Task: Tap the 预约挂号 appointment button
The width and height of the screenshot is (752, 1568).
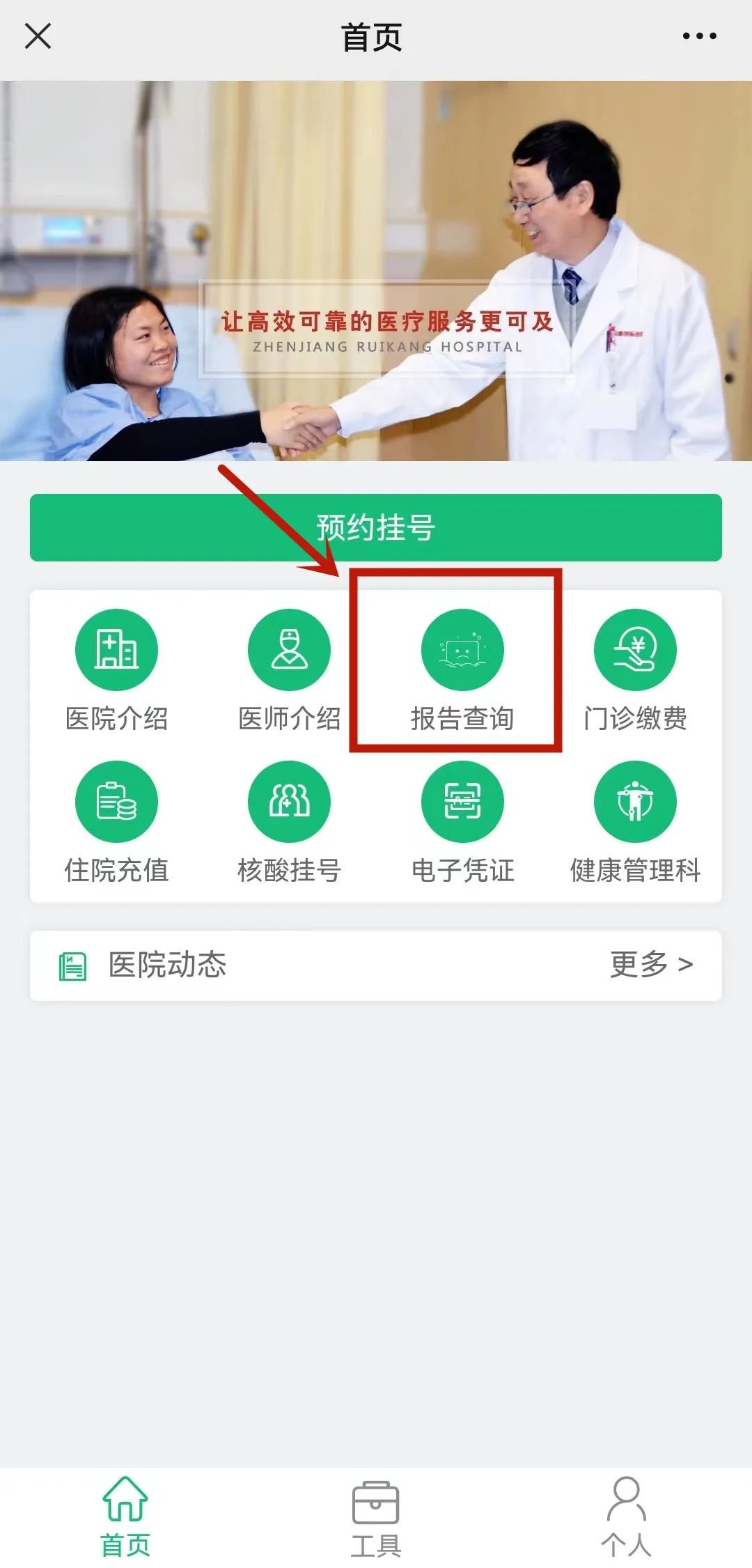Action: pyautogui.click(x=376, y=528)
